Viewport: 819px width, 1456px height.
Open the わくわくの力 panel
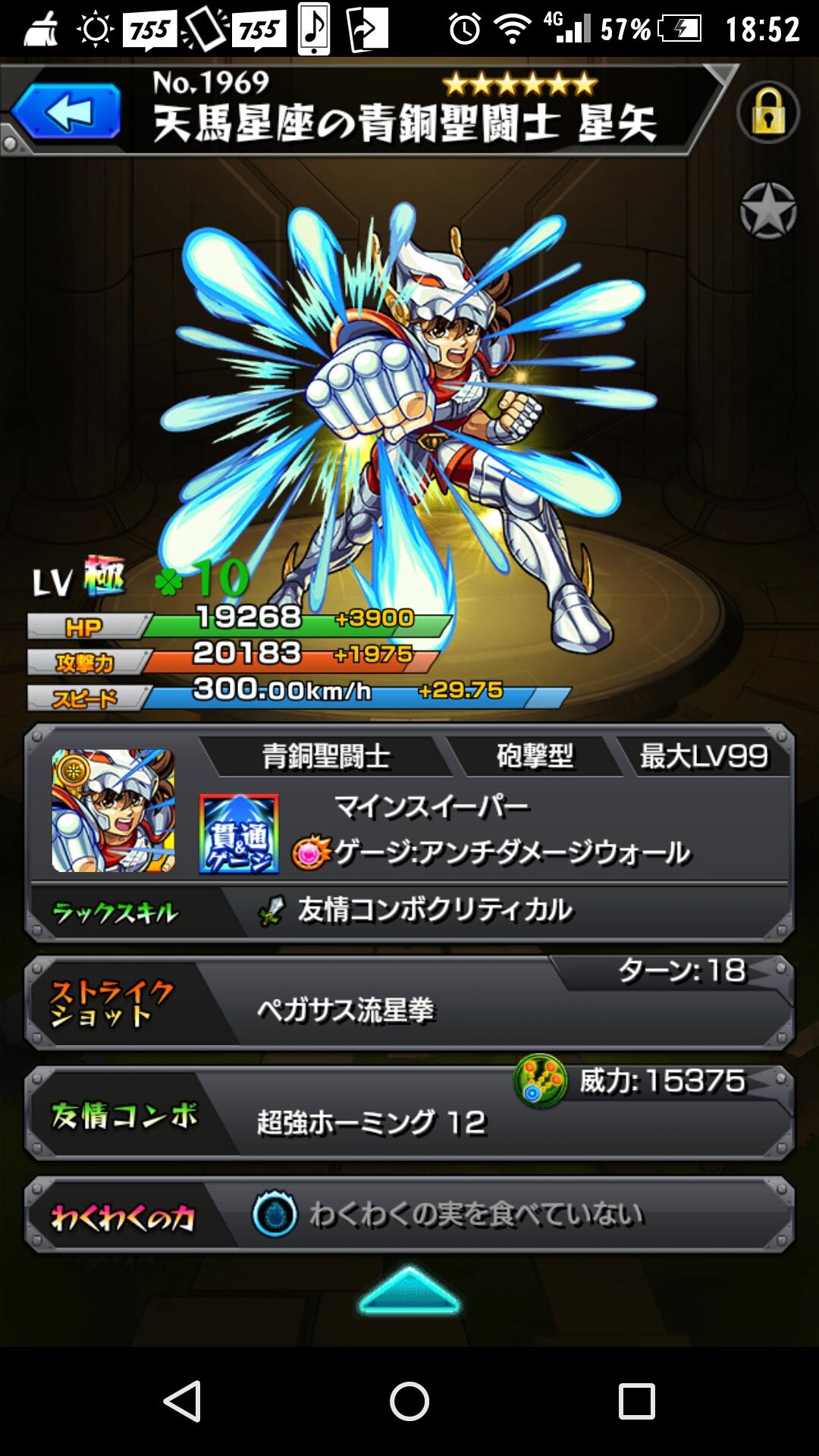409,1215
